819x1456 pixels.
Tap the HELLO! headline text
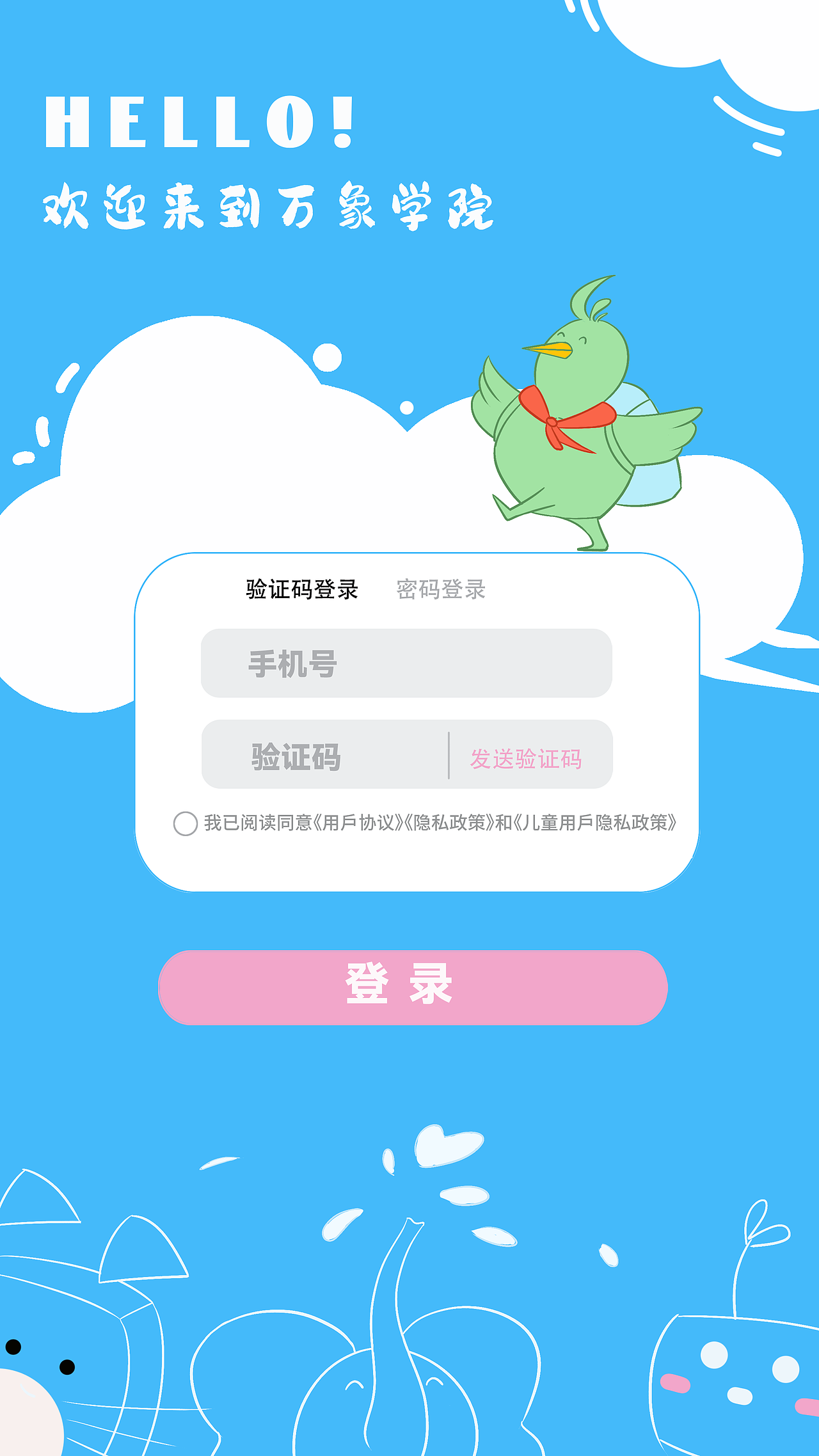(198, 122)
